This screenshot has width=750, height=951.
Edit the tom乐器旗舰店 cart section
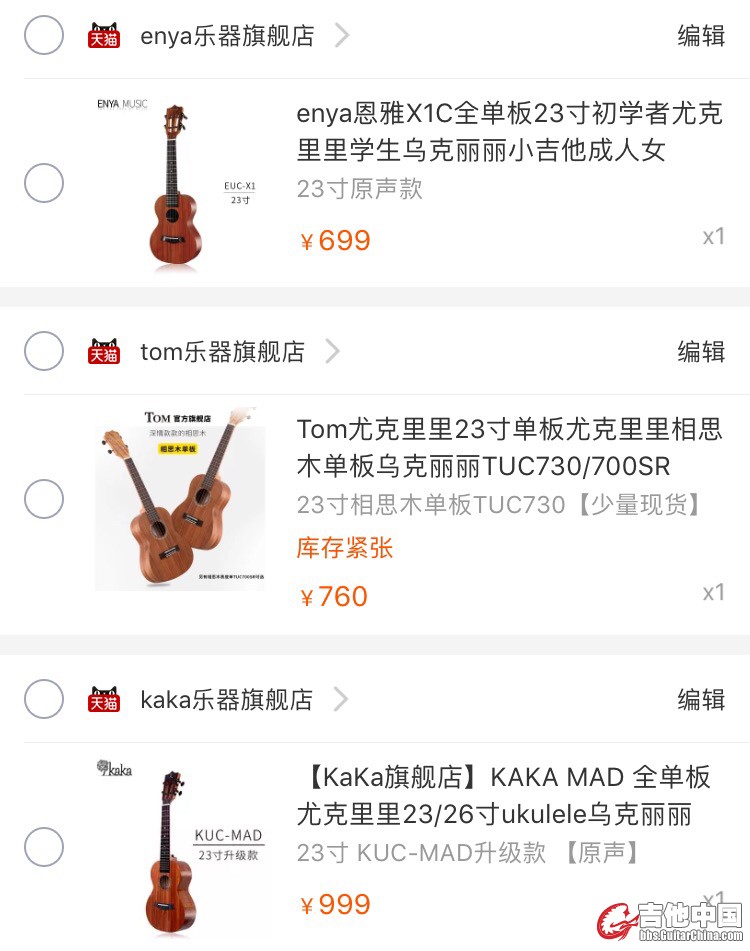[701, 351]
